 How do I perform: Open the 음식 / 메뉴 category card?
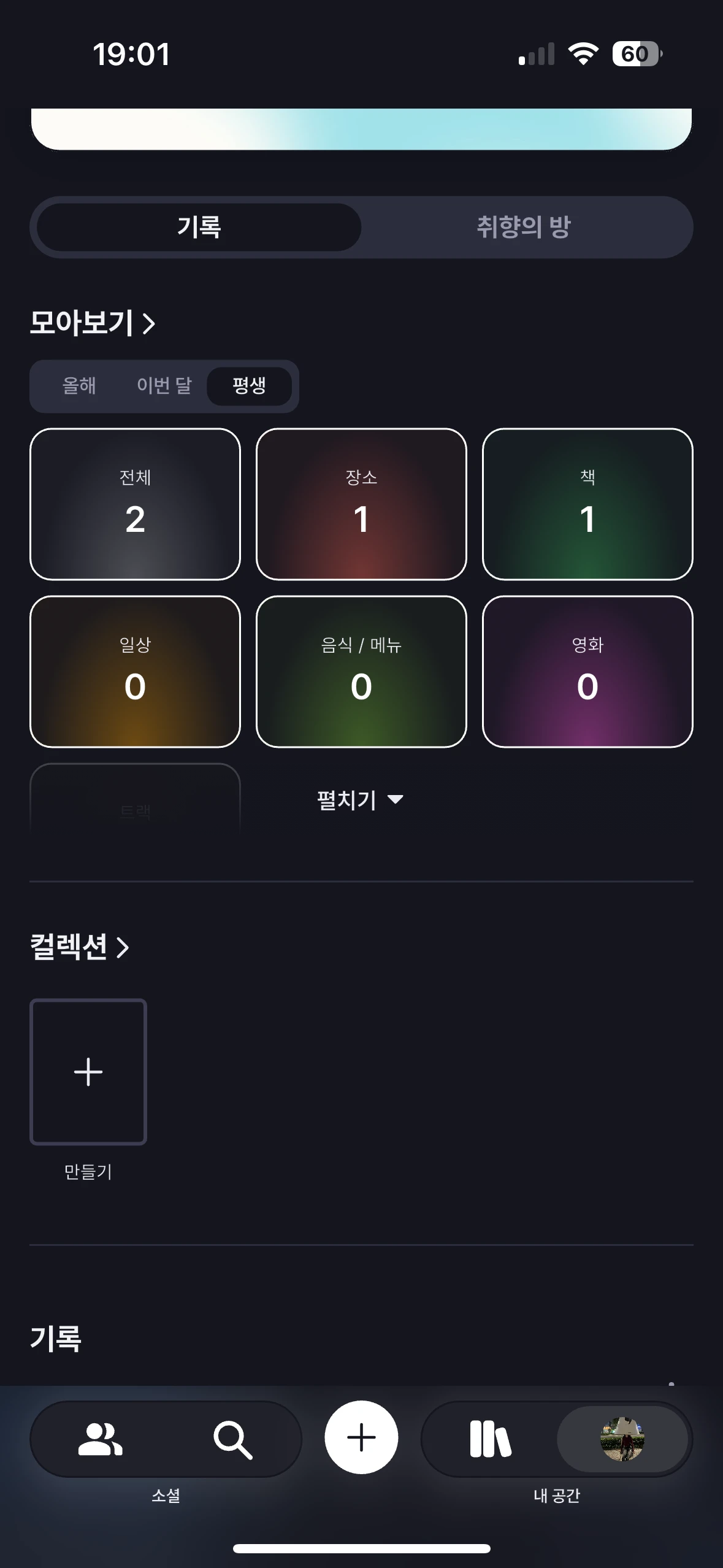pyautogui.click(x=361, y=672)
